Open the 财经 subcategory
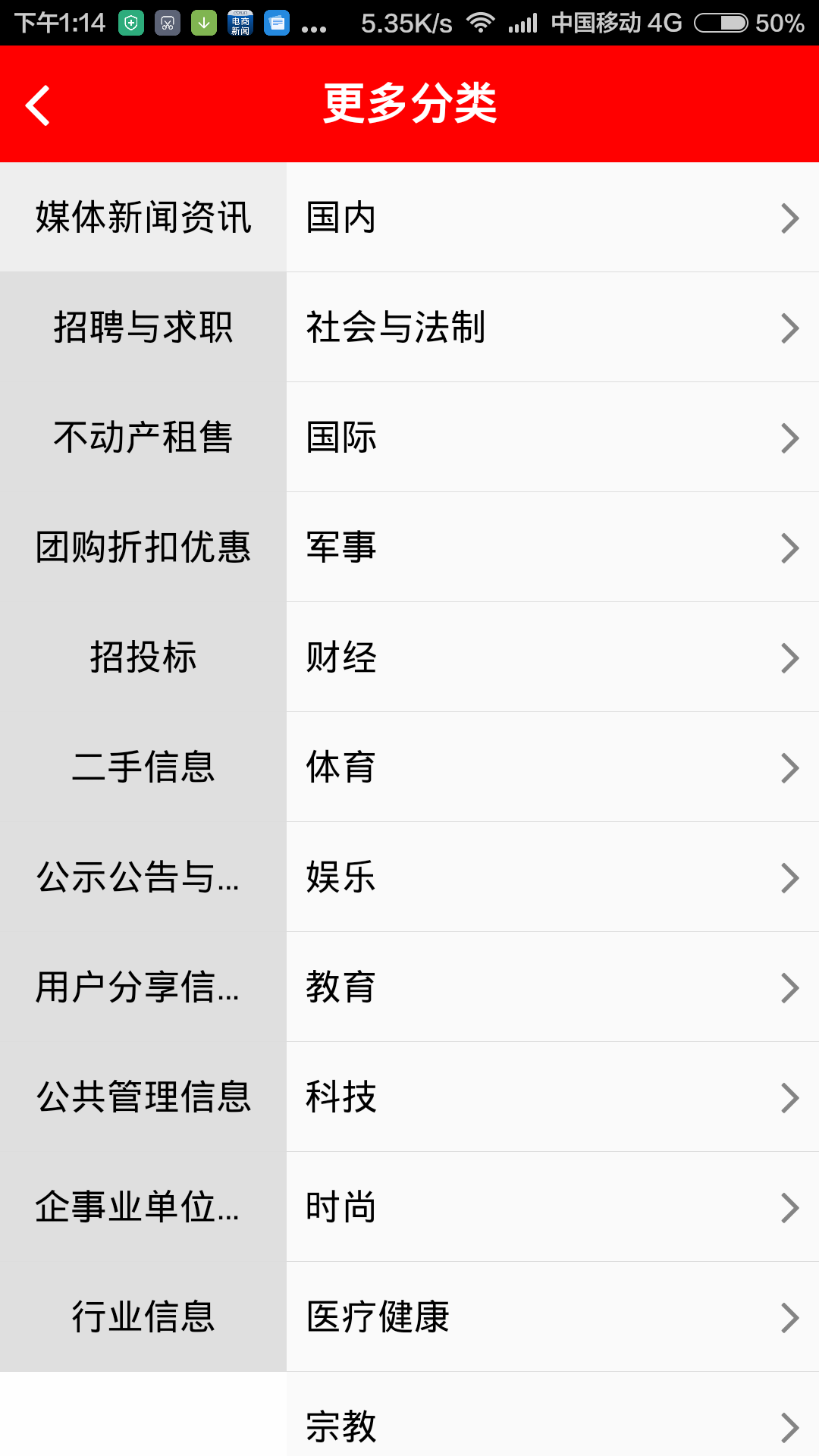 (x=553, y=657)
